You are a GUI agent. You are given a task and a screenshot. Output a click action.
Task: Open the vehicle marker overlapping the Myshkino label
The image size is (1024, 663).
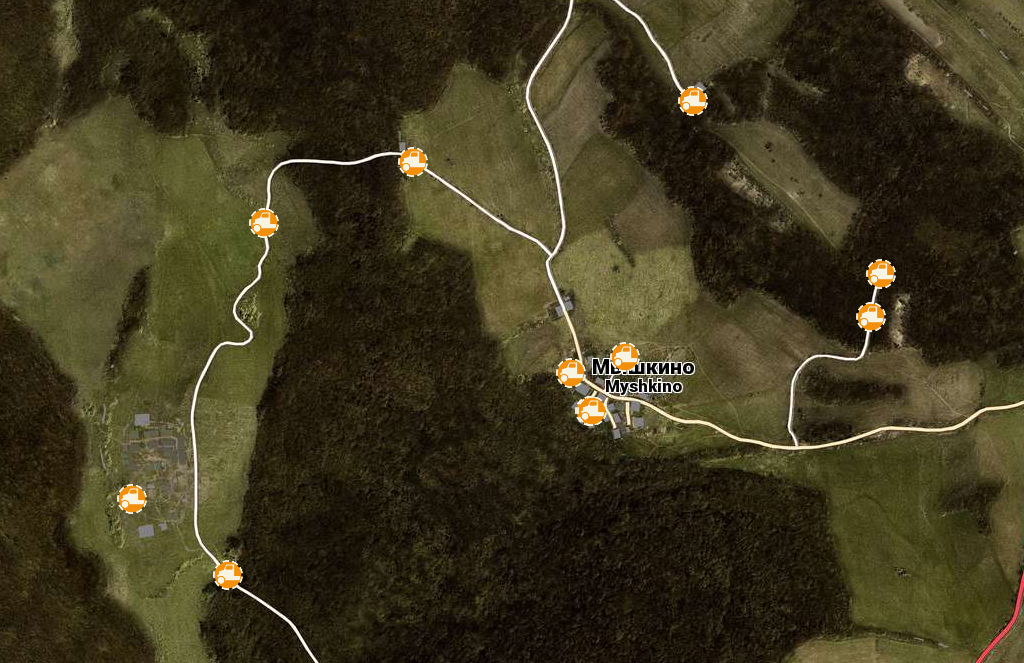coord(625,355)
